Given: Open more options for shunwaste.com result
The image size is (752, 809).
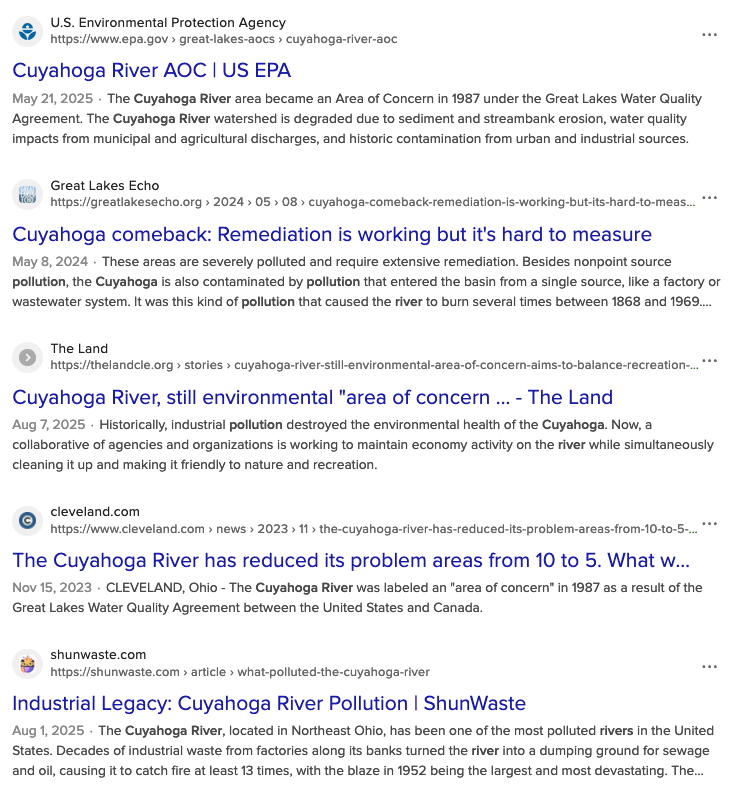Looking at the screenshot, I should [x=710, y=666].
